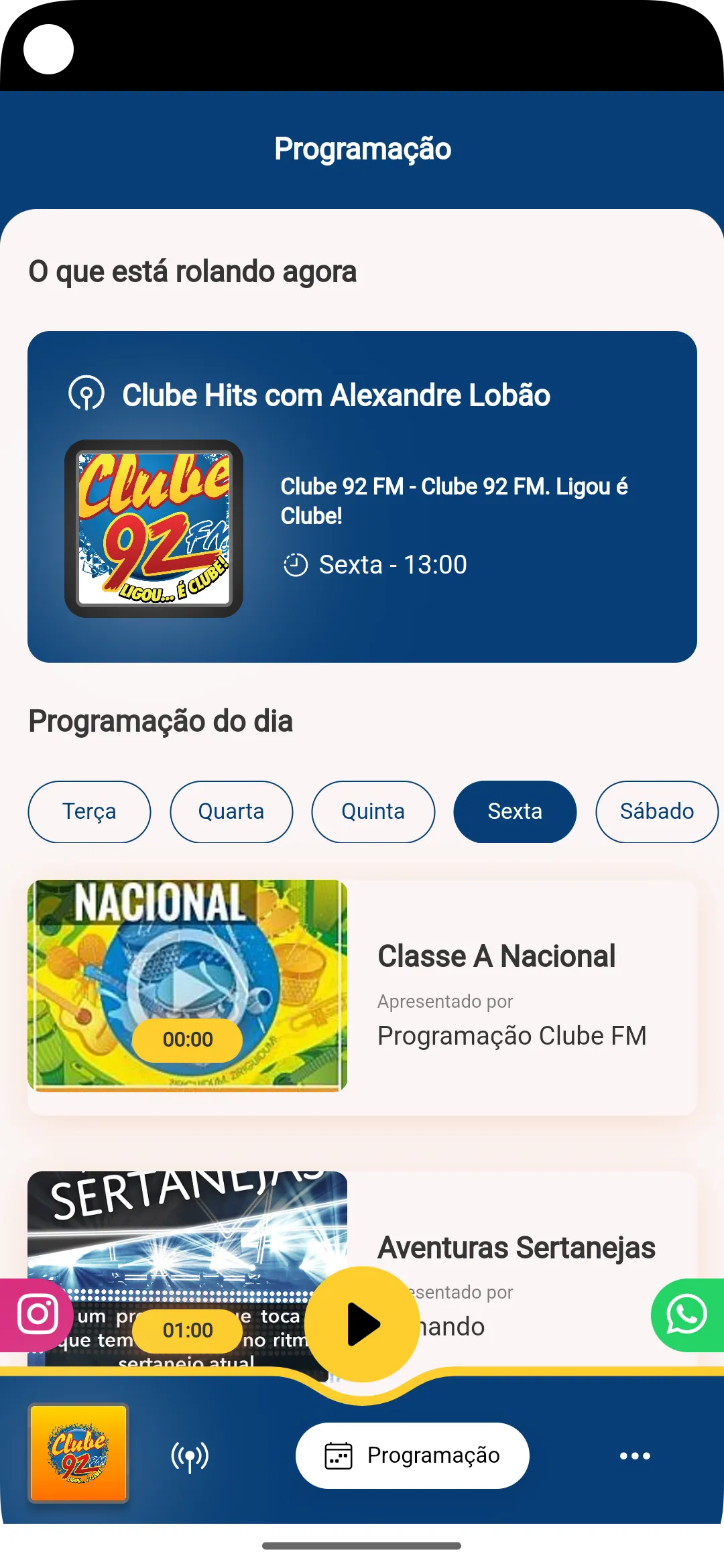
Task: Play the live radio stream
Action: 363,1324
